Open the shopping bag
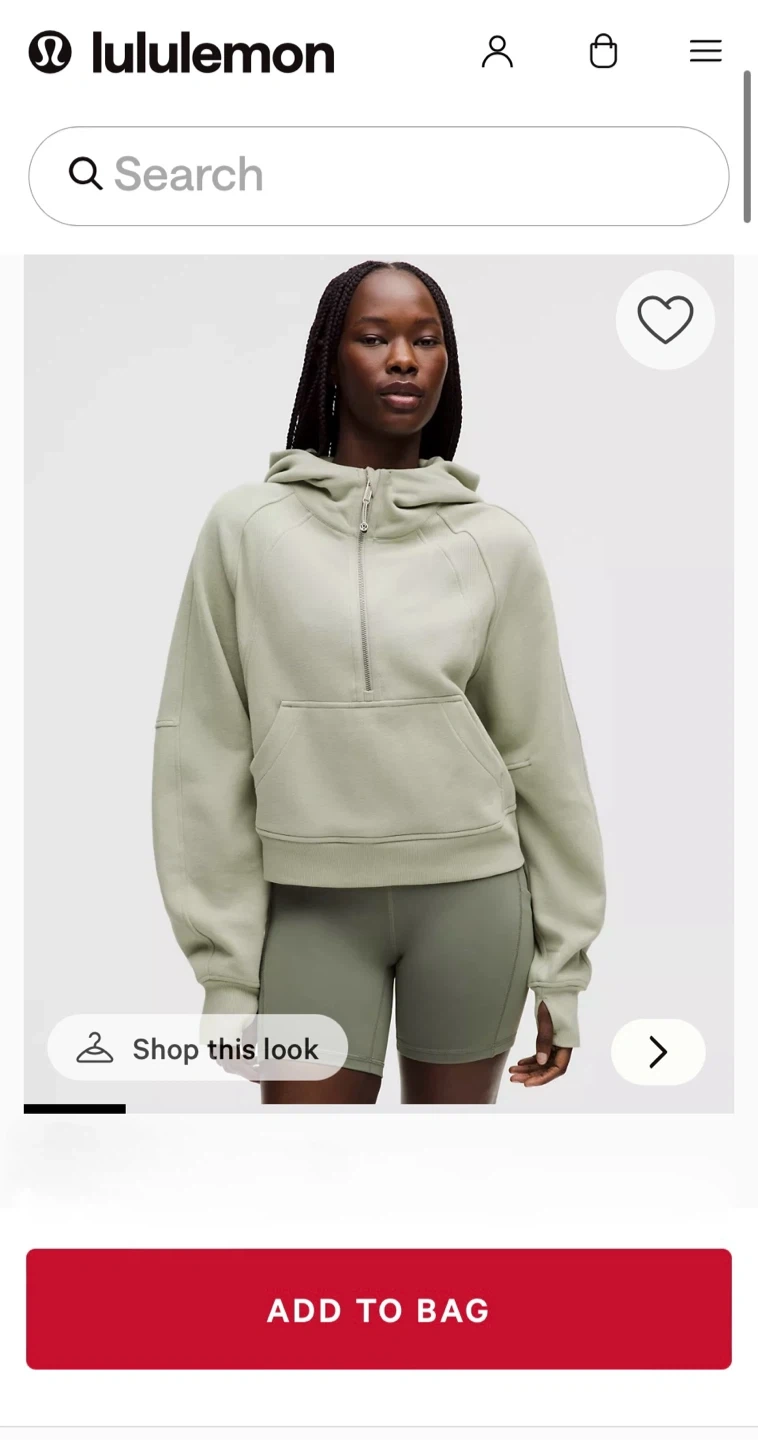 click(603, 51)
